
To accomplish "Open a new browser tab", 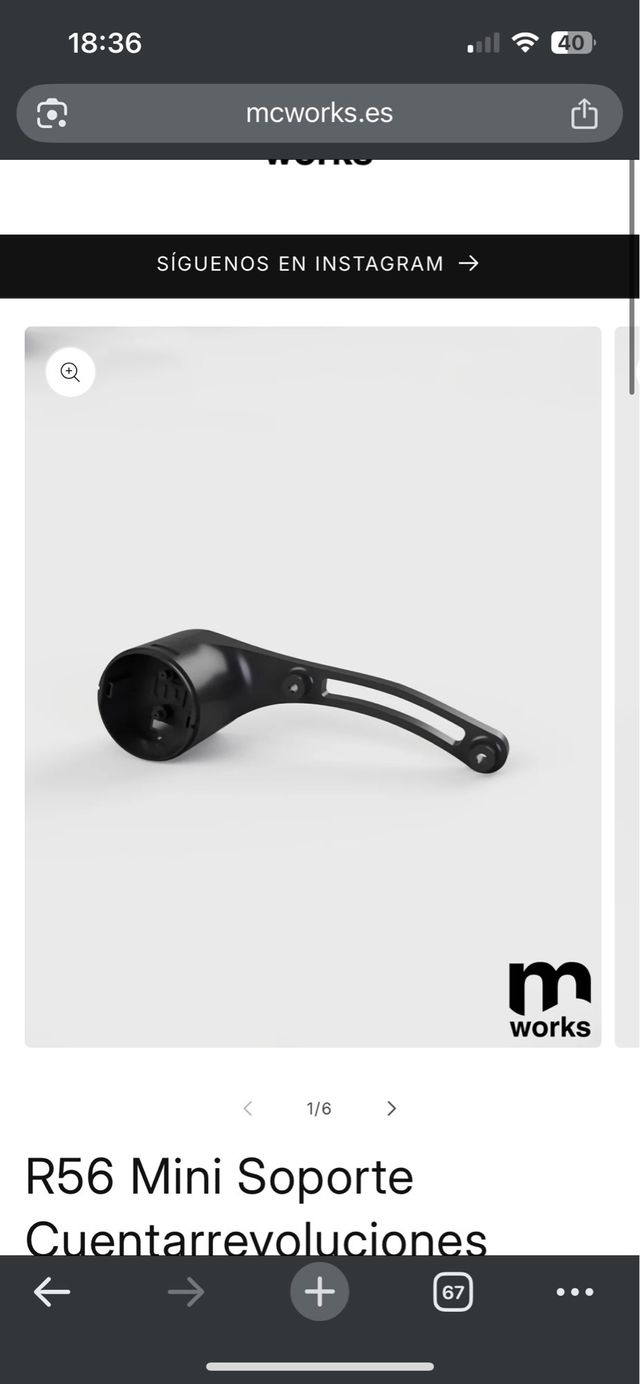I will click(319, 1292).
